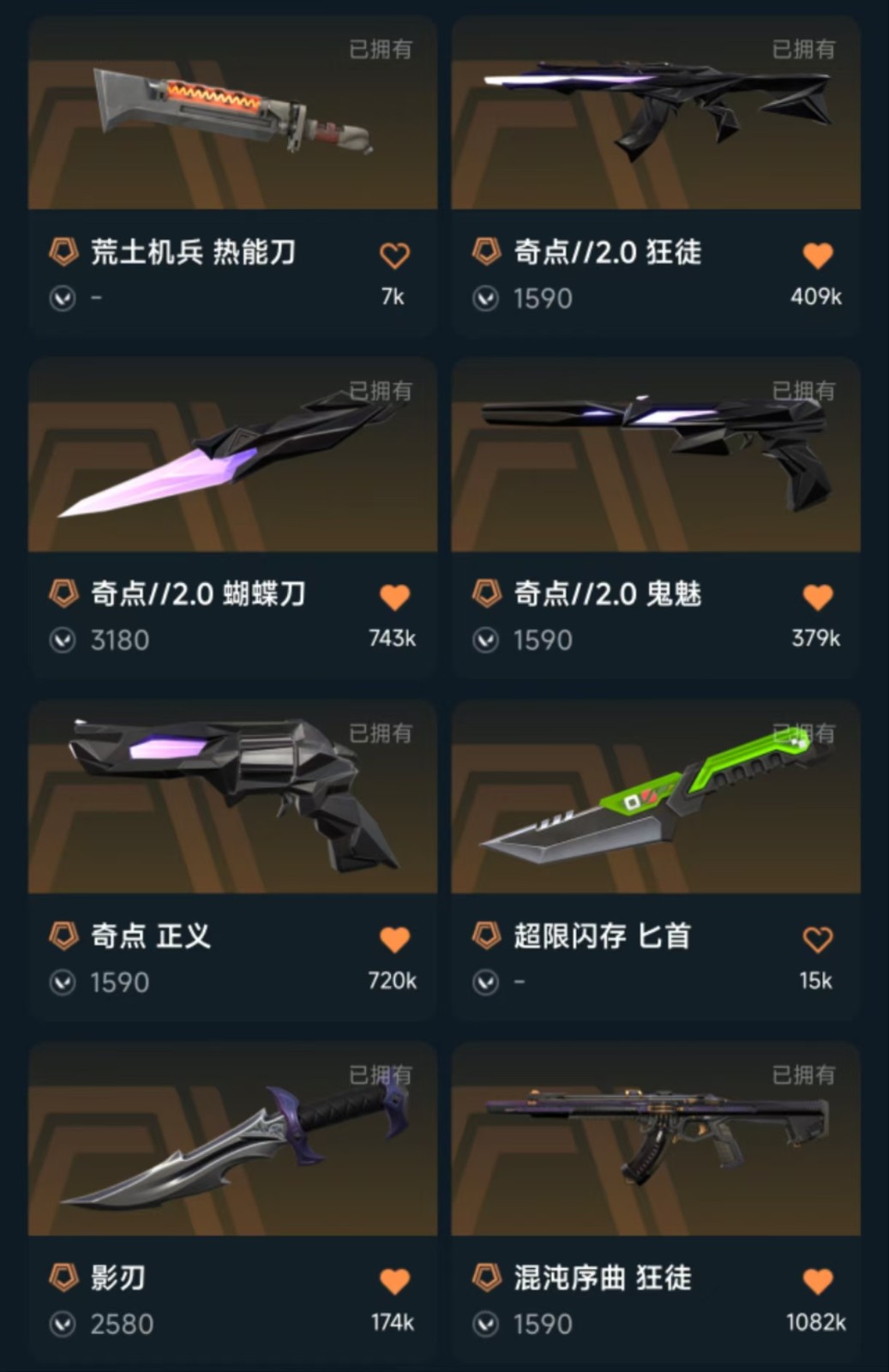Favorite 荒土机兵 热能刀 with the heart icon
Screen dimensions: 889x1372
point(394,255)
